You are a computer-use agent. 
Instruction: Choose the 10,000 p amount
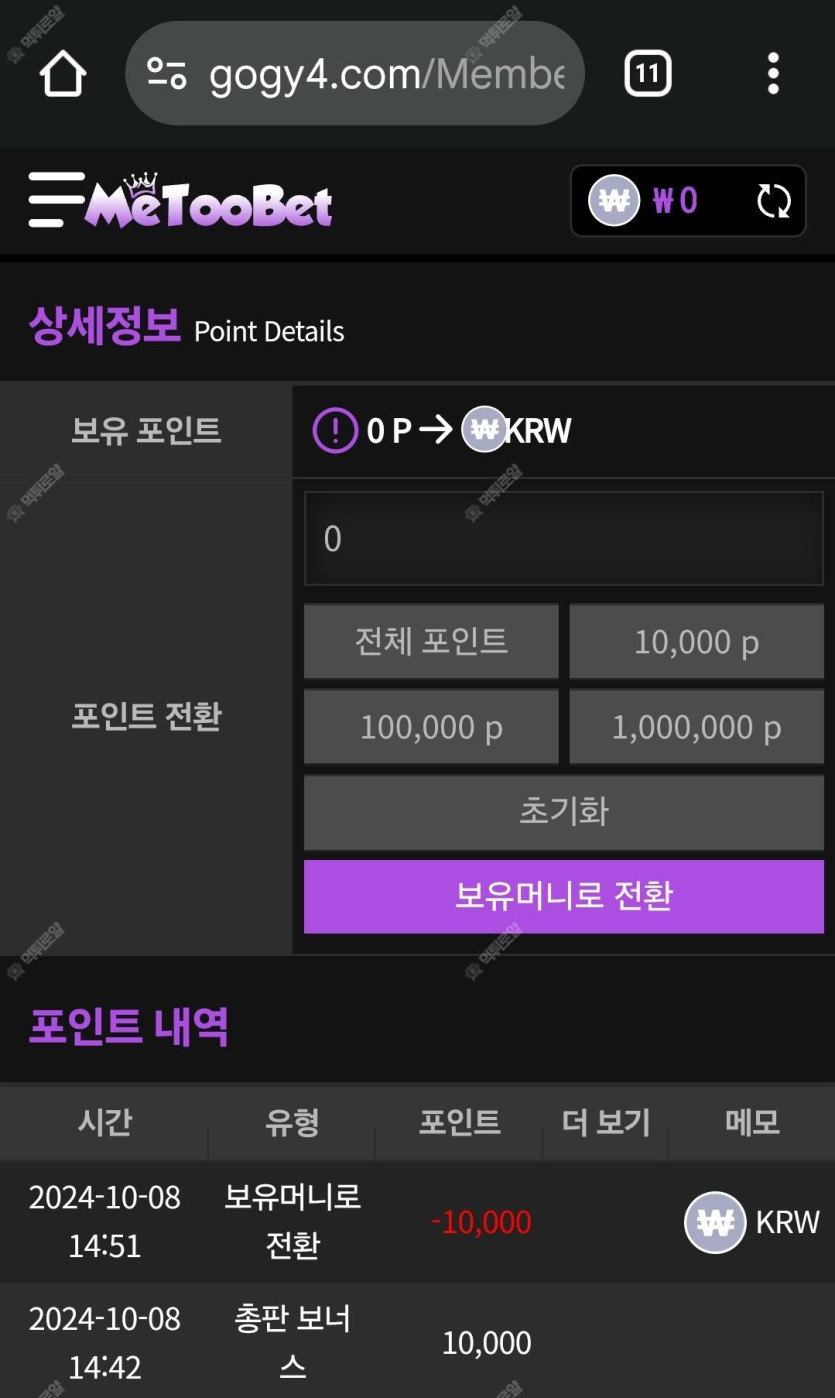click(x=696, y=641)
